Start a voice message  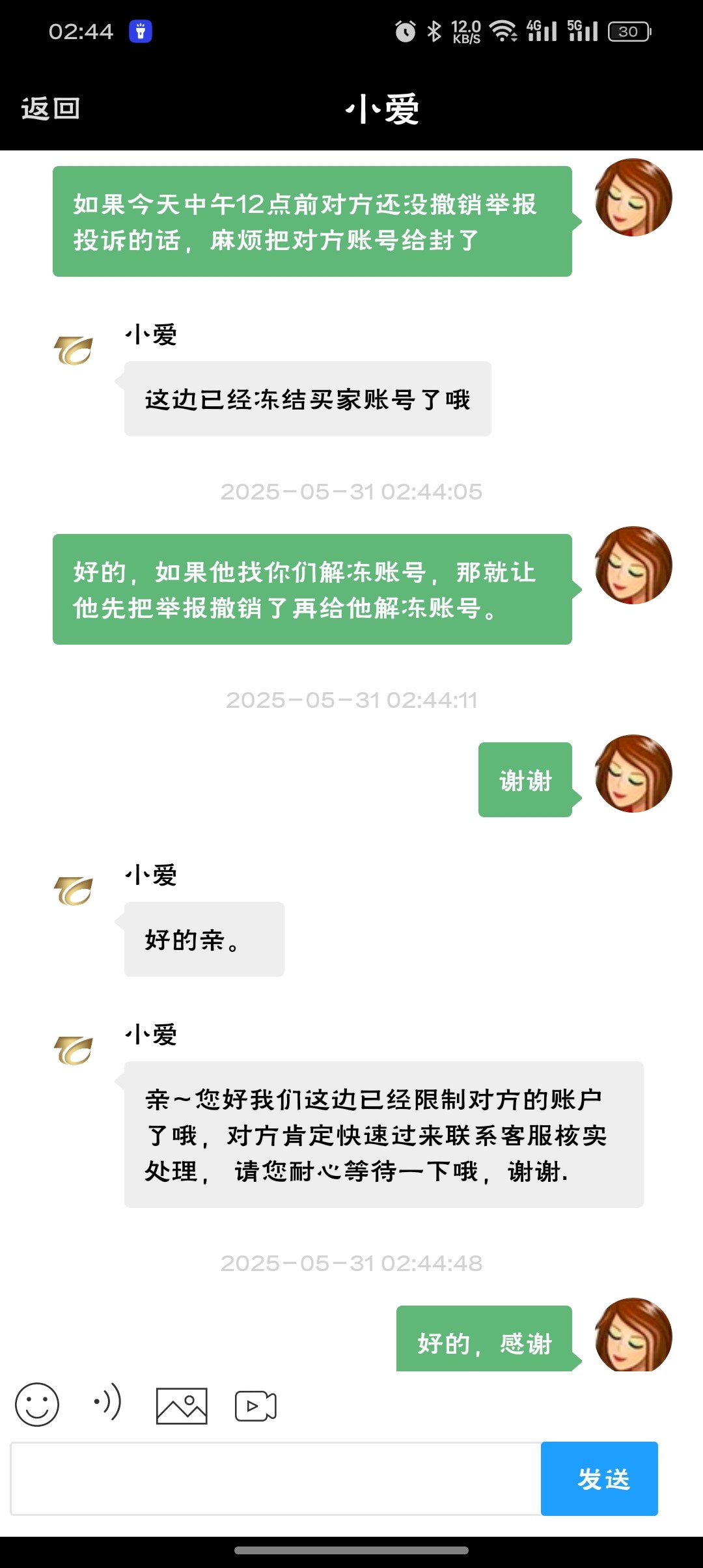[107, 1401]
